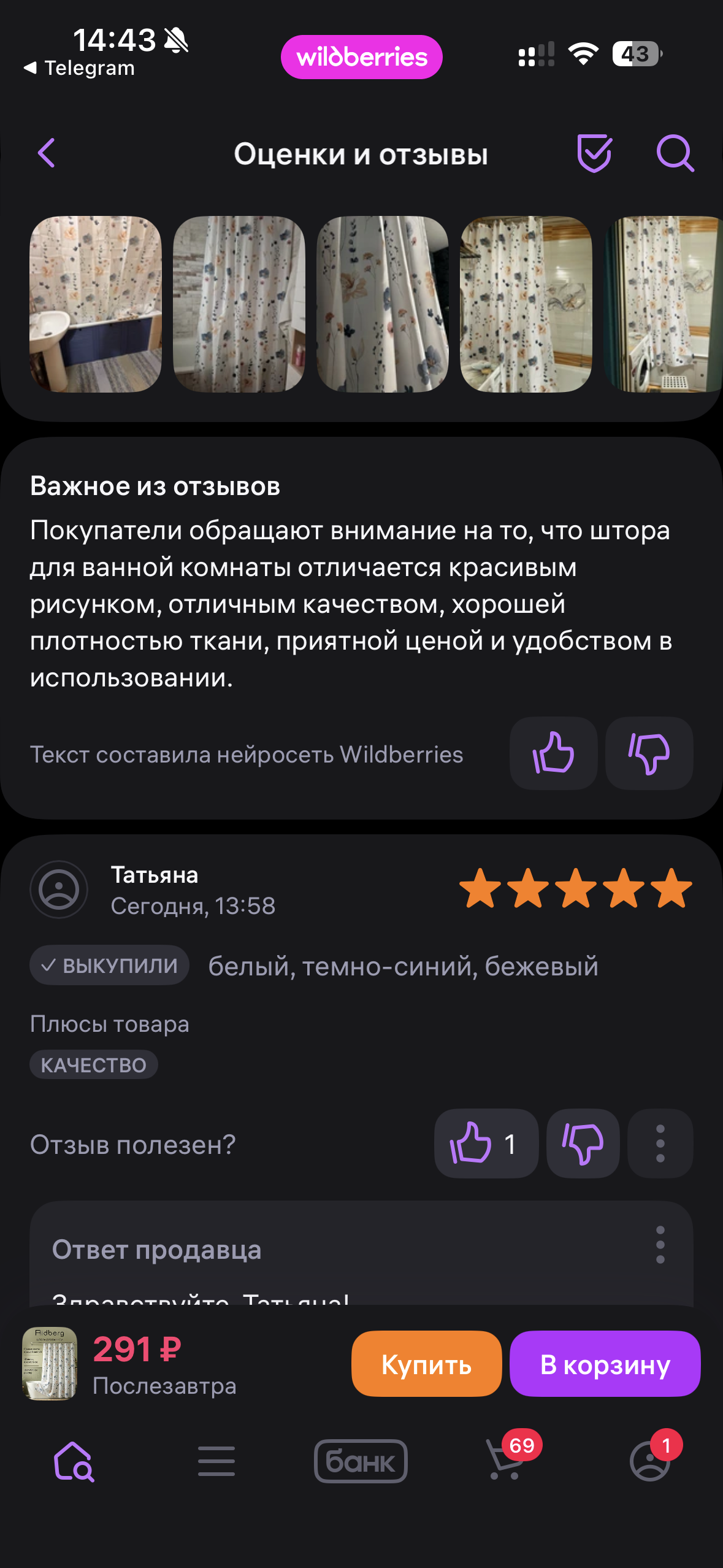Switch to home search tab

74,1461
